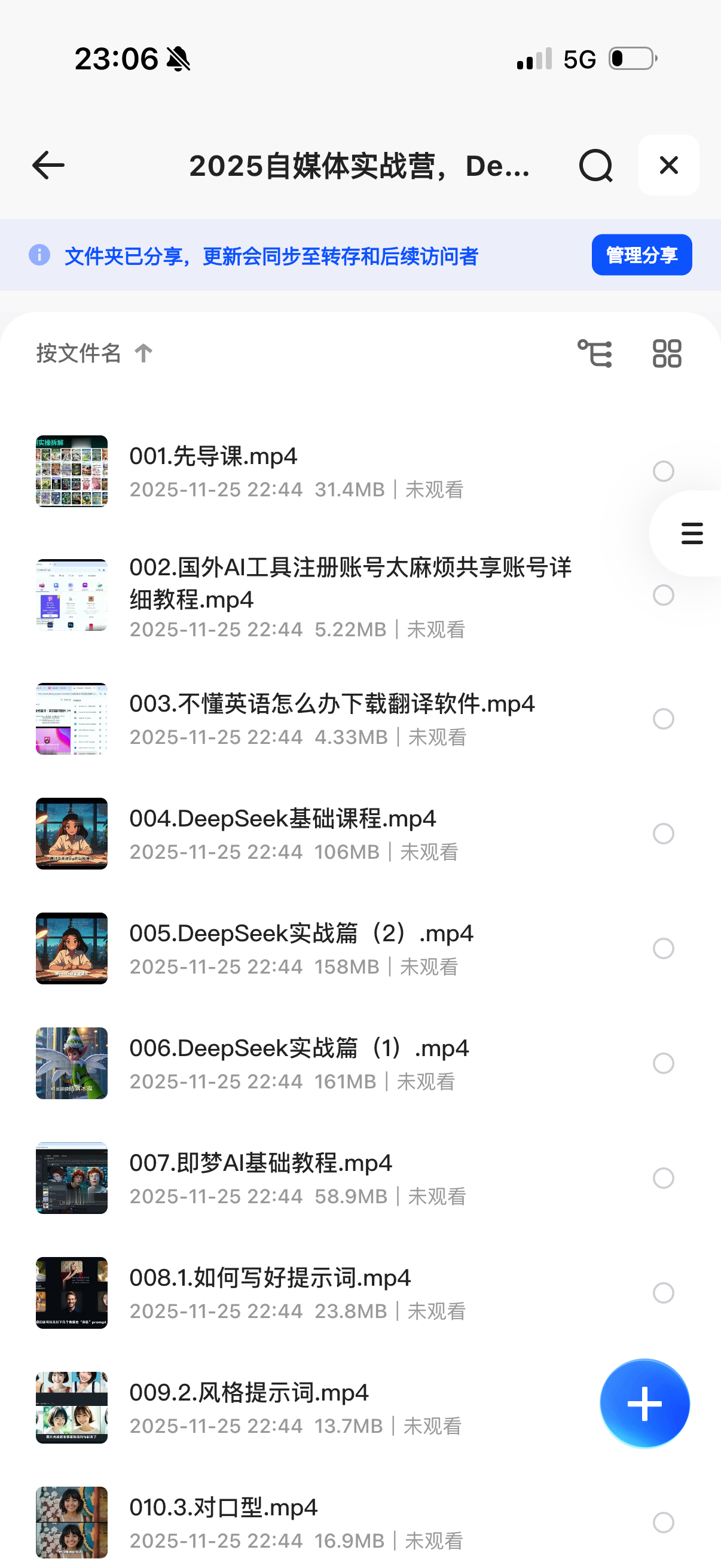This screenshot has height=1568, width=721.
Task: Change sort order from 按文件名
Action: click(94, 353)
